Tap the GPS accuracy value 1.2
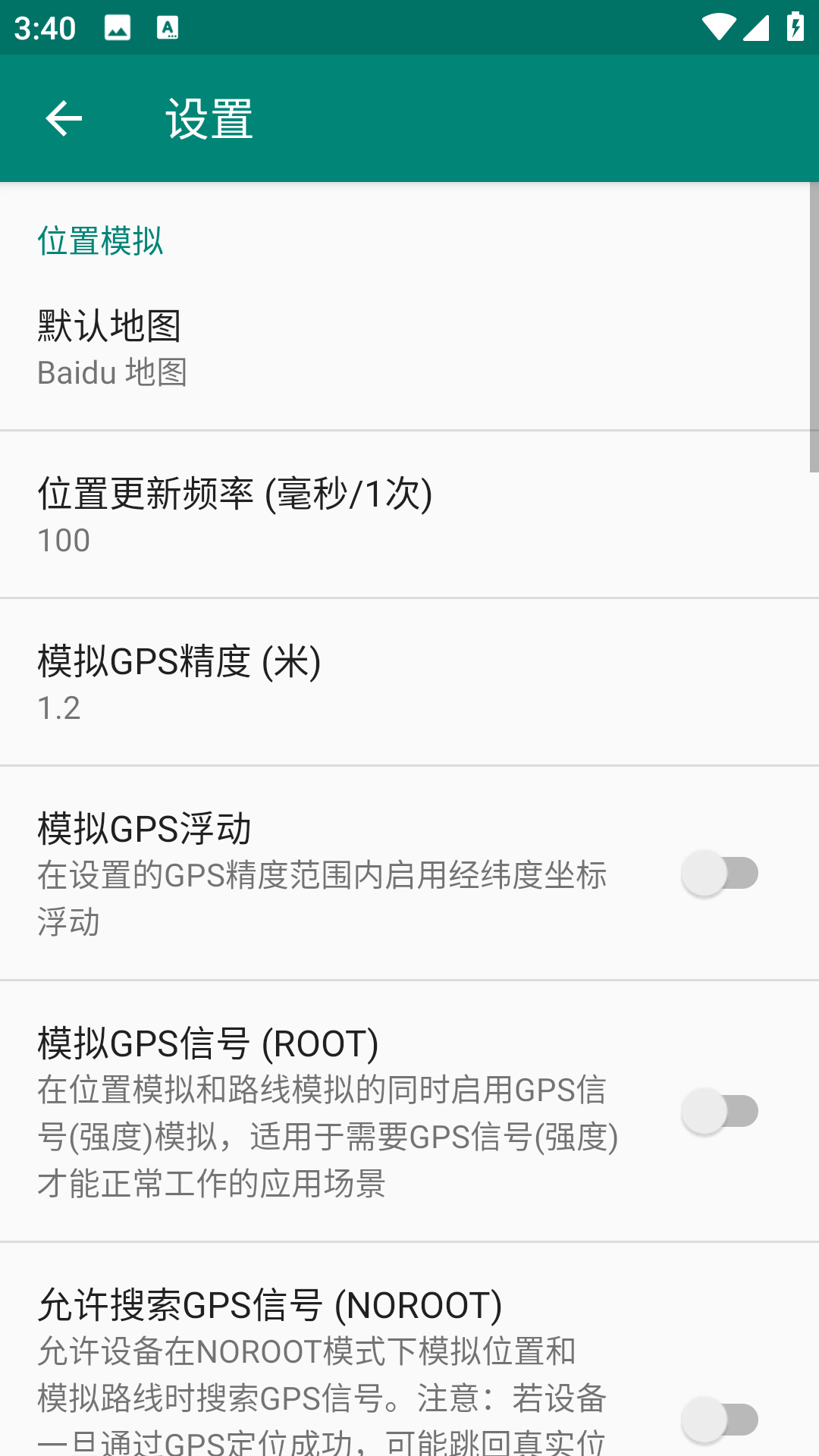819x1456 pixels. pyautogui.click(x=59, y=709)
